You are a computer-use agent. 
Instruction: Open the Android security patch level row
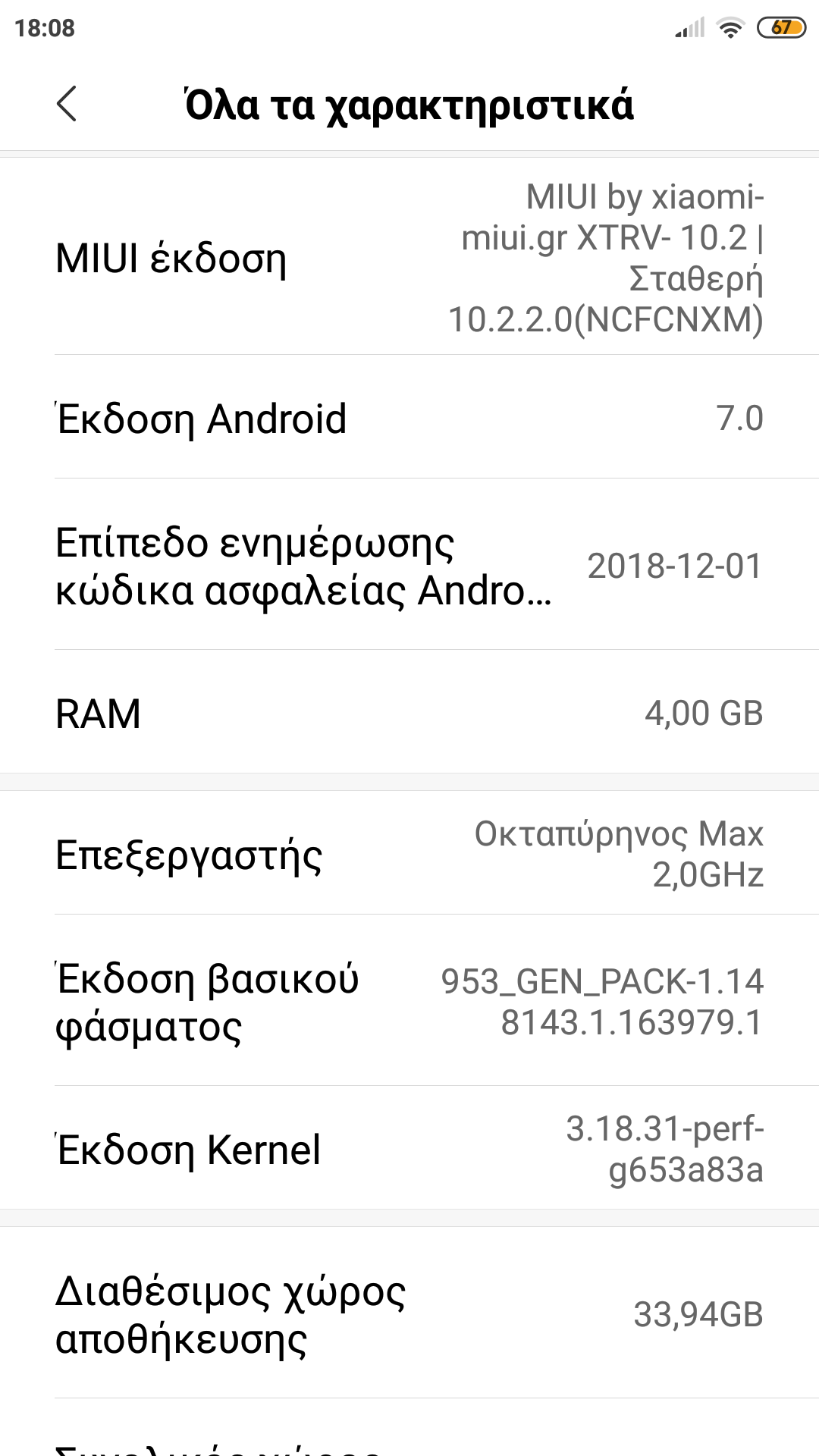409,566
